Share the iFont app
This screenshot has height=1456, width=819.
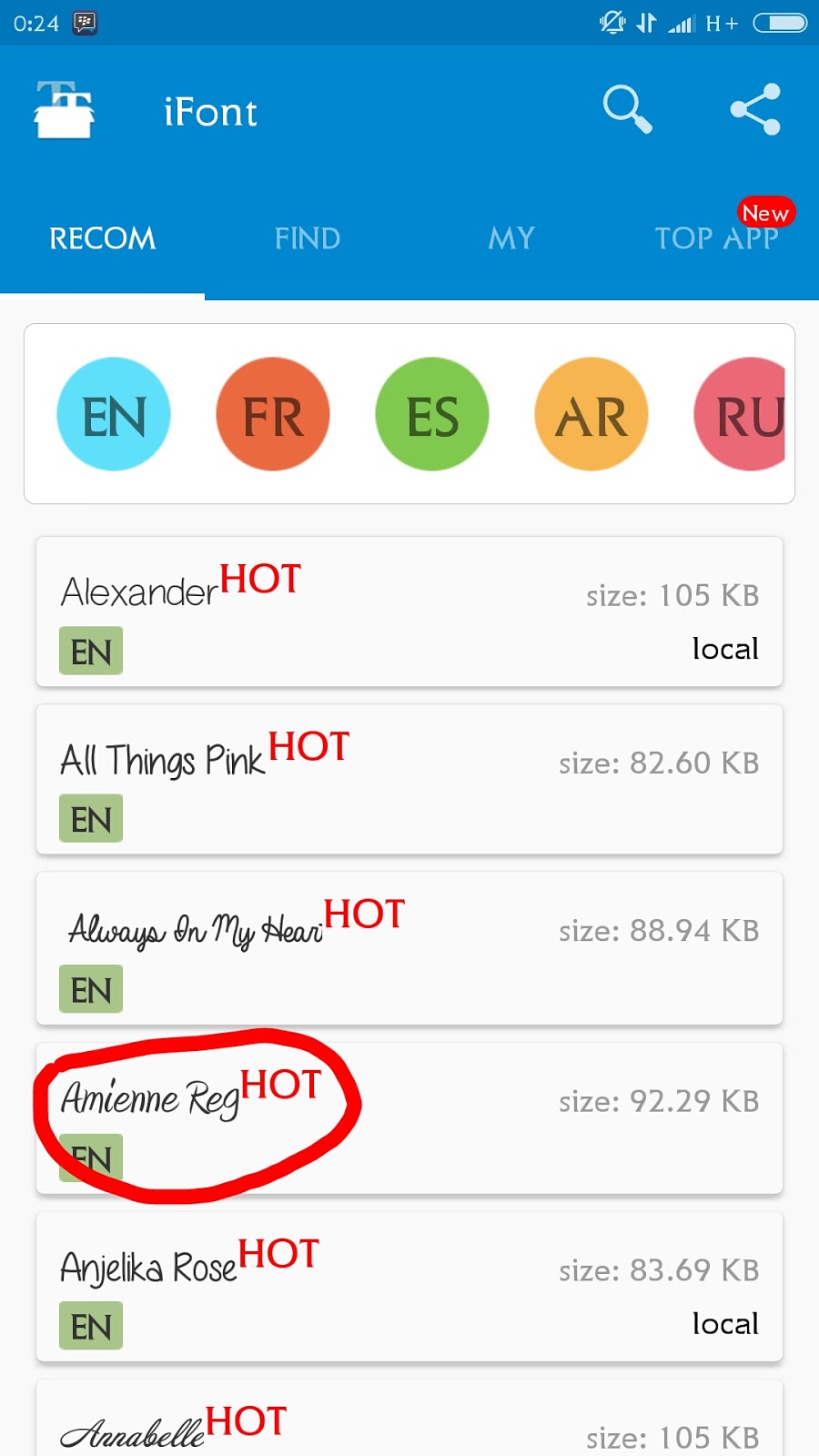(755, 110)
